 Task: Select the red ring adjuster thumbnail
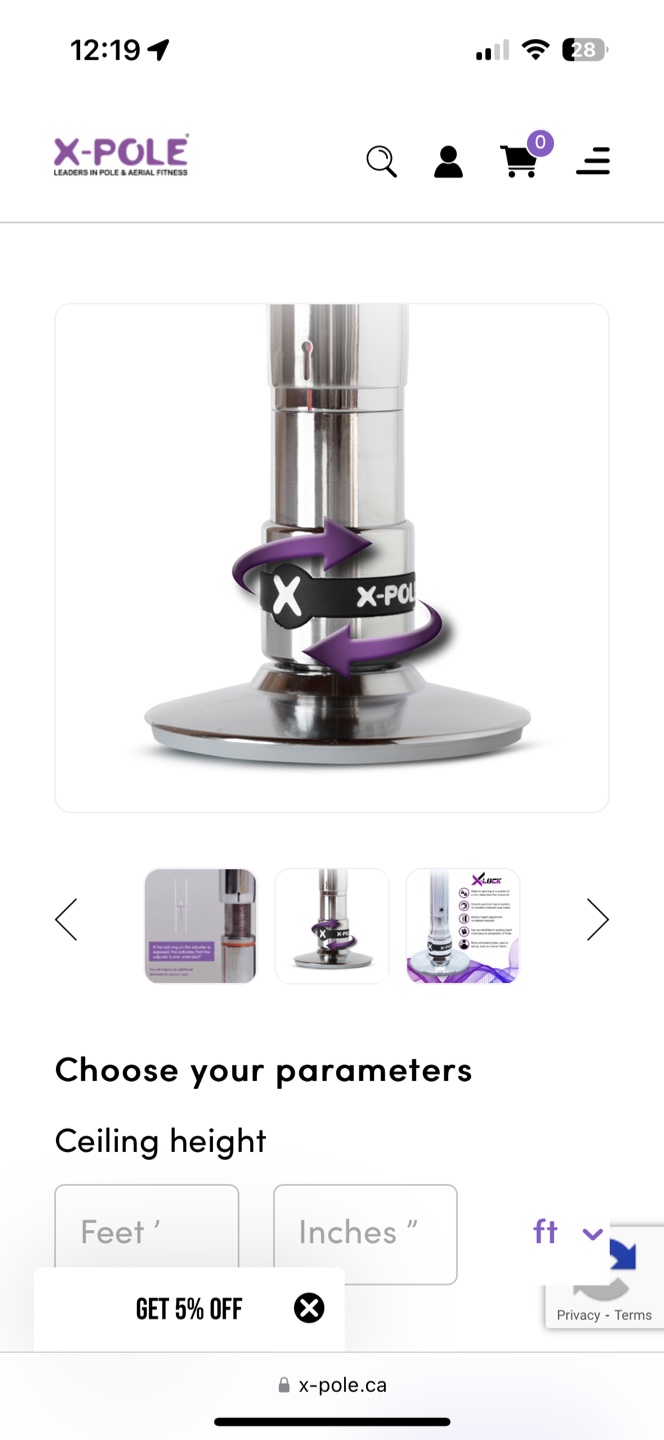[x=200, y=926]
